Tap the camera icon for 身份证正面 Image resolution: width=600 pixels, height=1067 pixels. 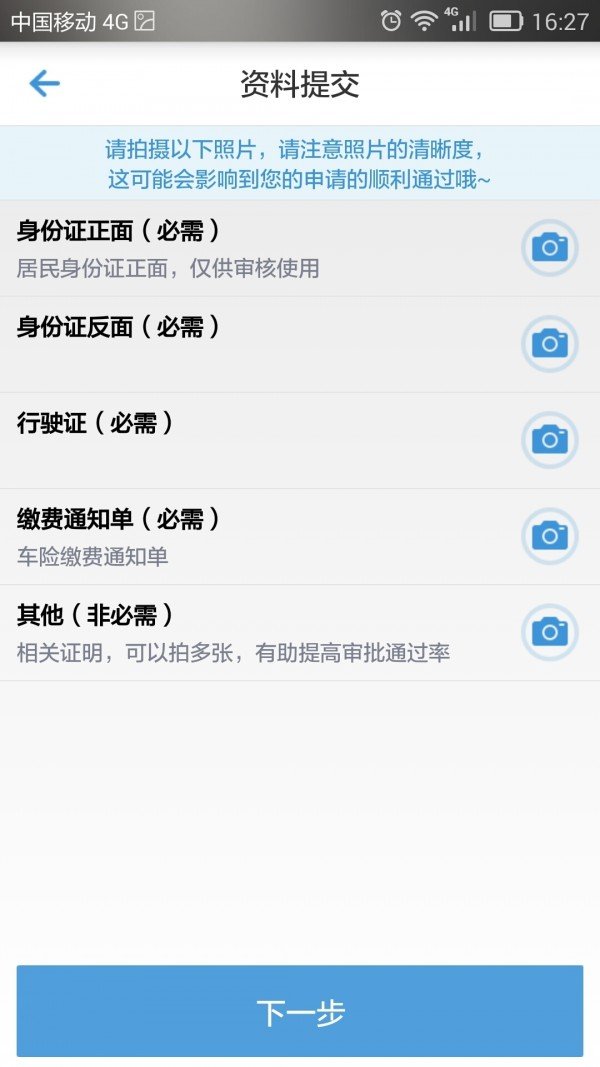coord(549,247)
